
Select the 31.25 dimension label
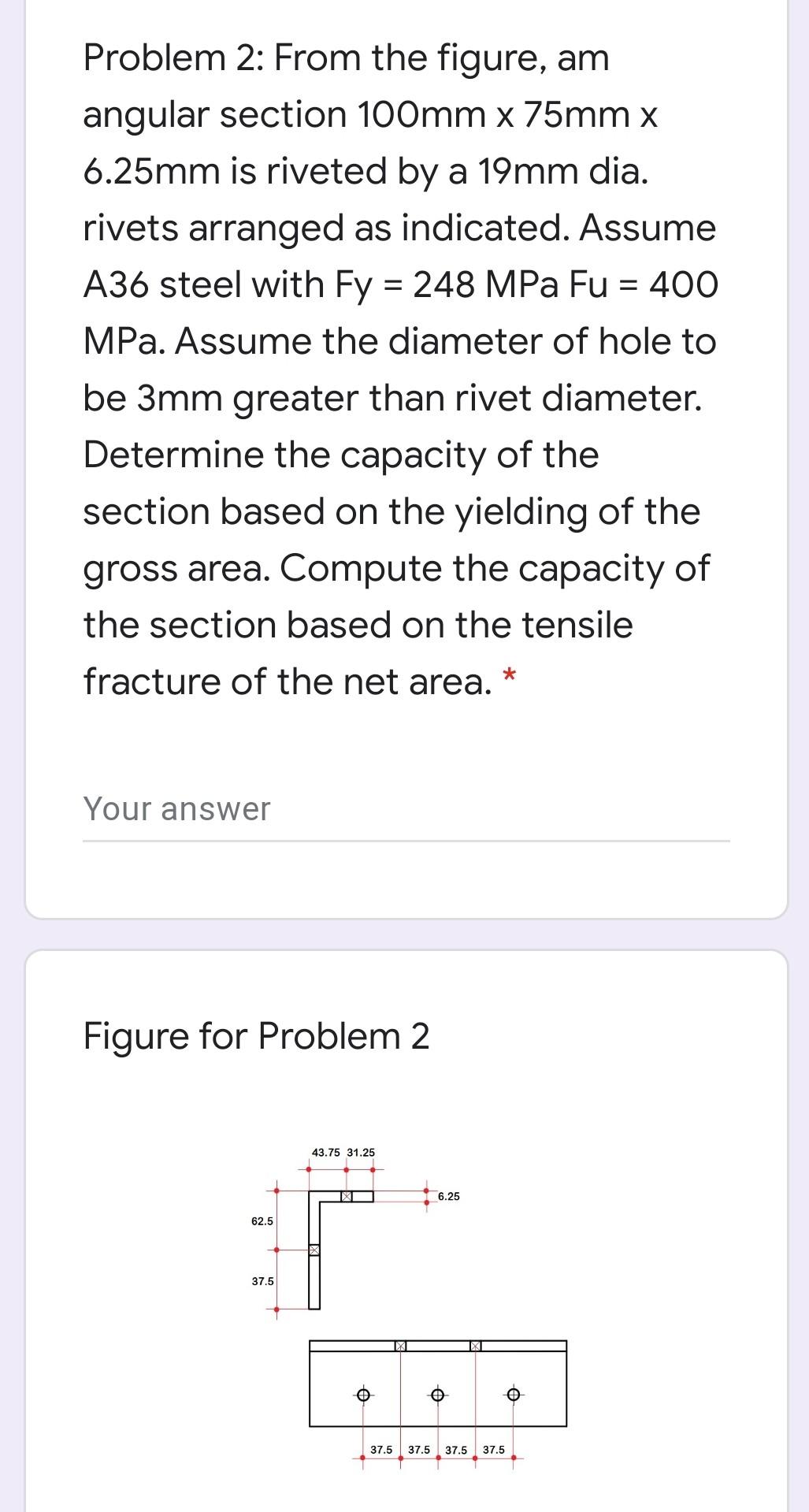click(x=361, y=1152)
